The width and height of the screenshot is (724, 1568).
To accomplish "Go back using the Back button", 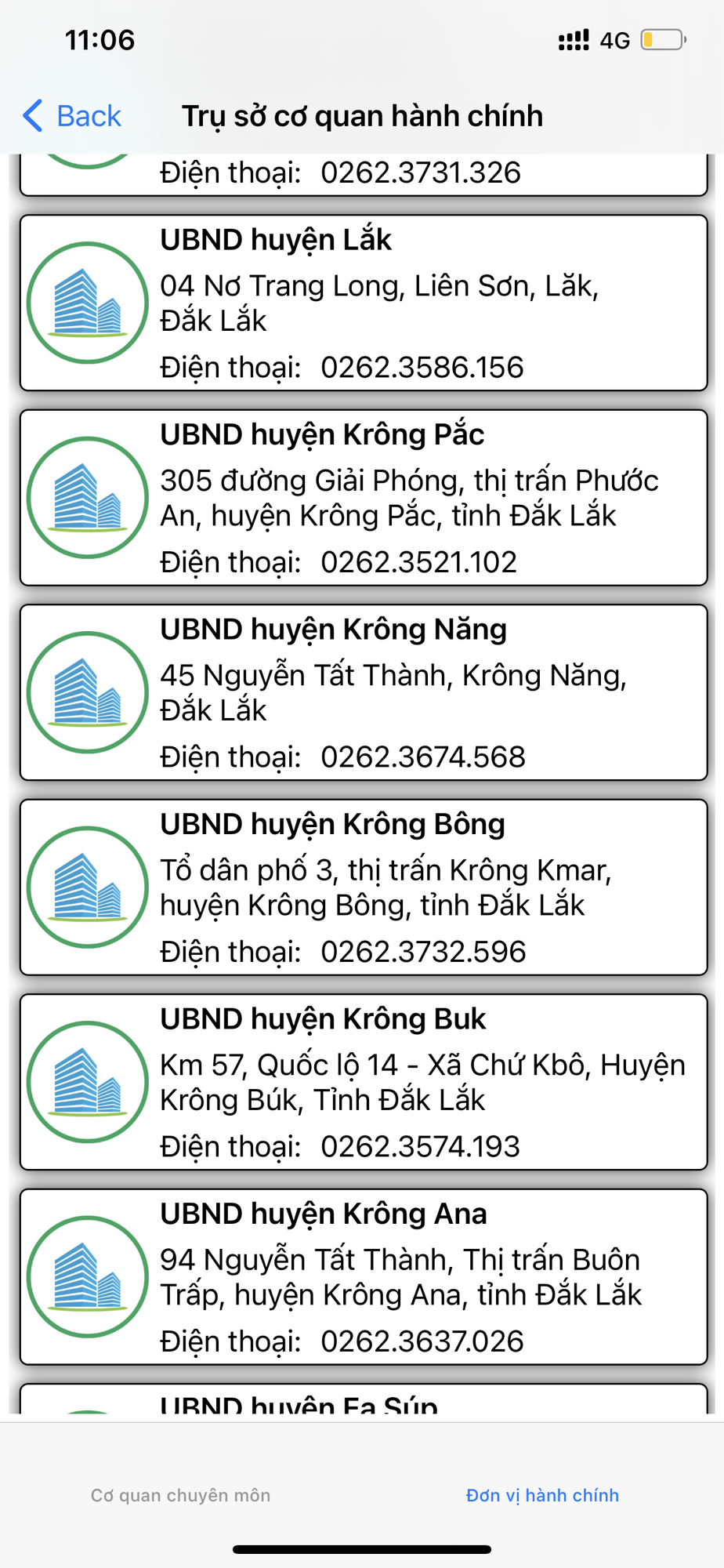I will point(72,116).
